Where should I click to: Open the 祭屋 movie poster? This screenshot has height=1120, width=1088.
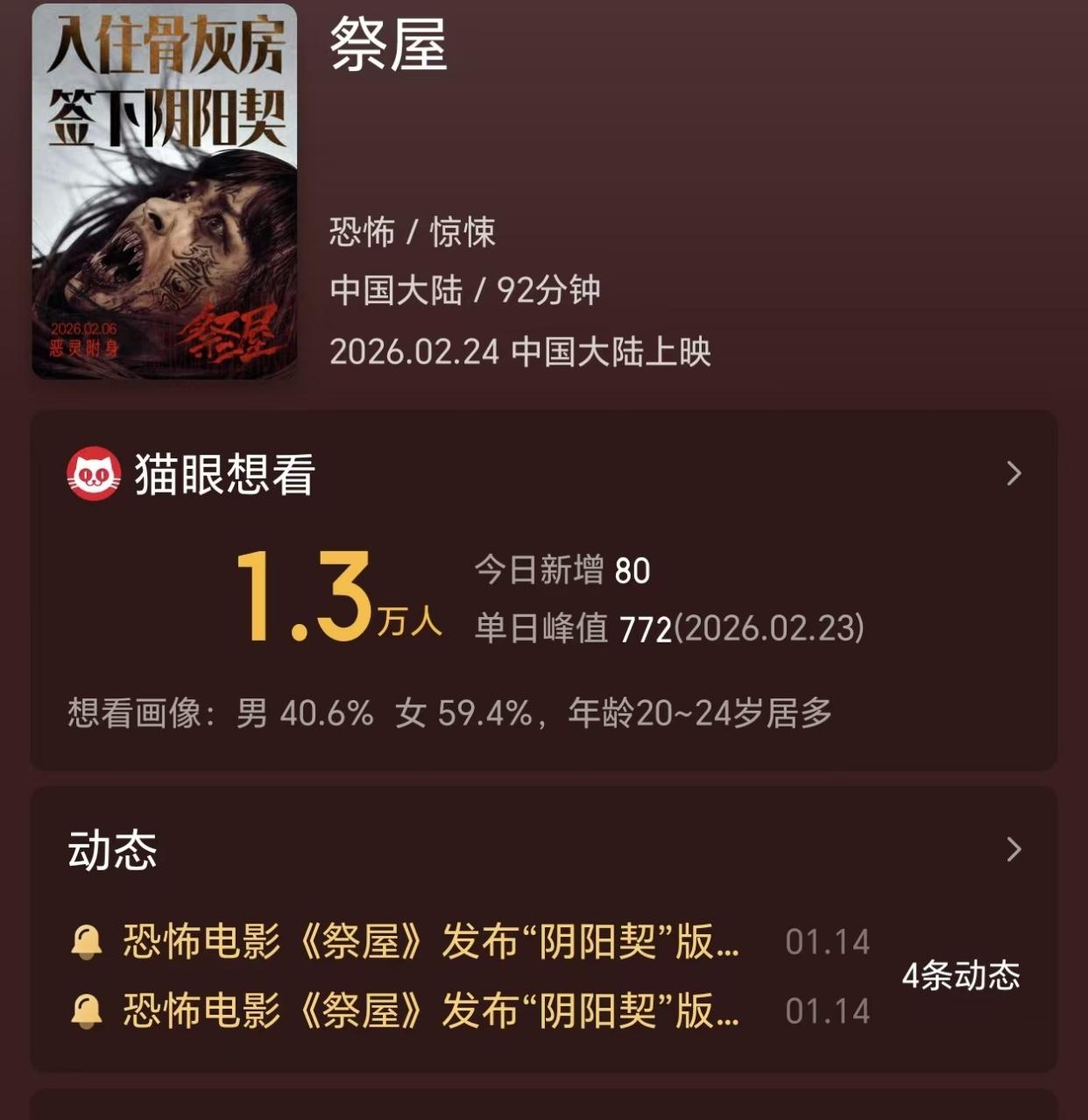[165, 191]
